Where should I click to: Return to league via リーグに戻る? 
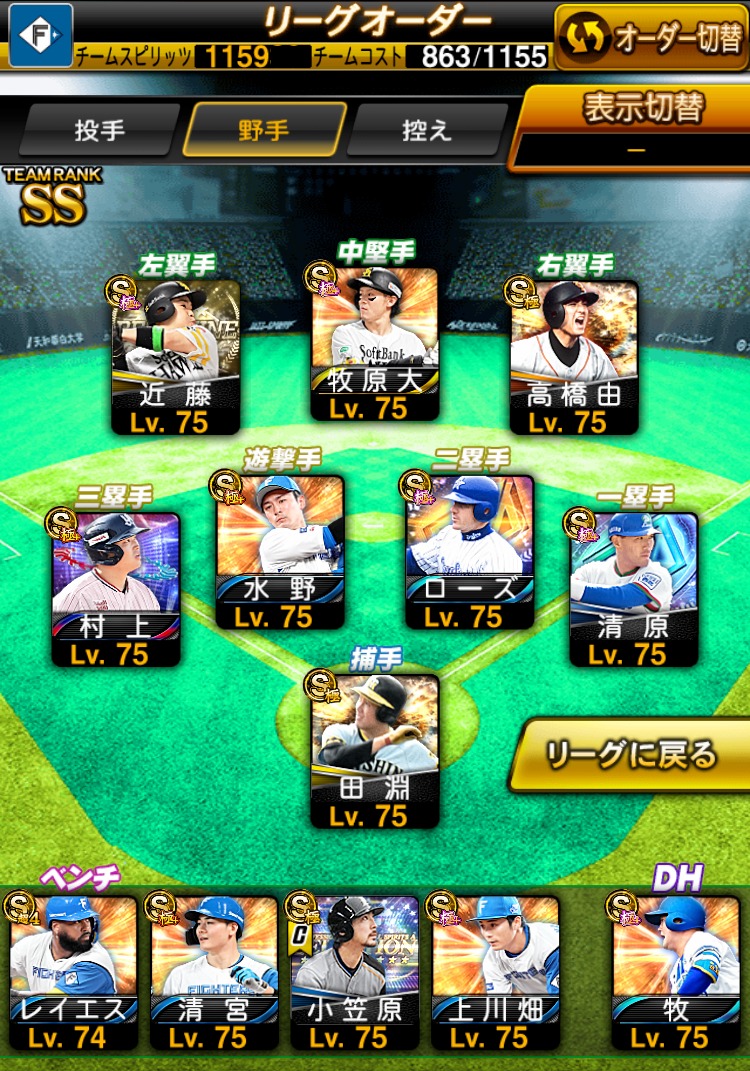pos(630,755)
